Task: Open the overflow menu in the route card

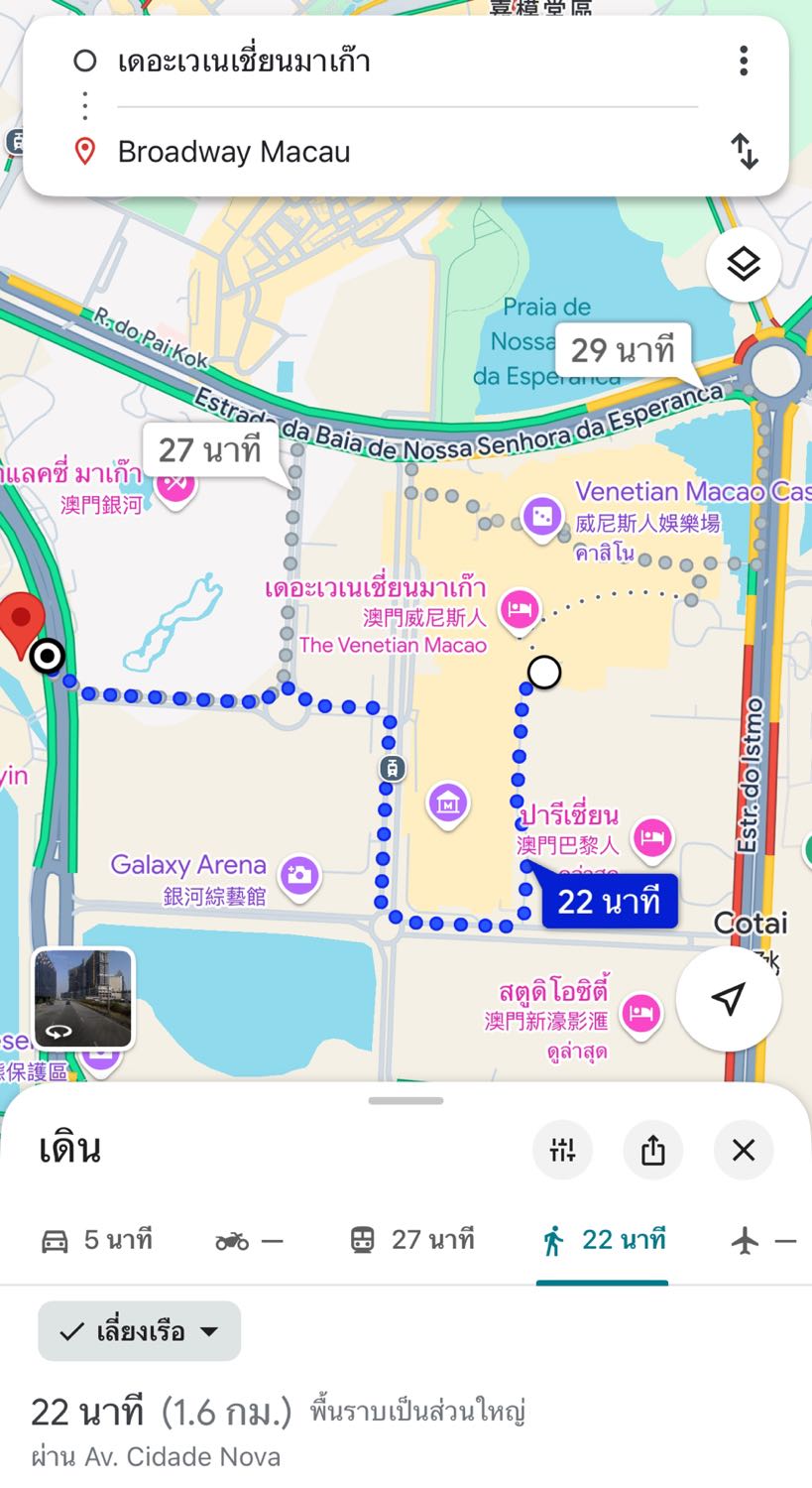Action: coord(744,61)
